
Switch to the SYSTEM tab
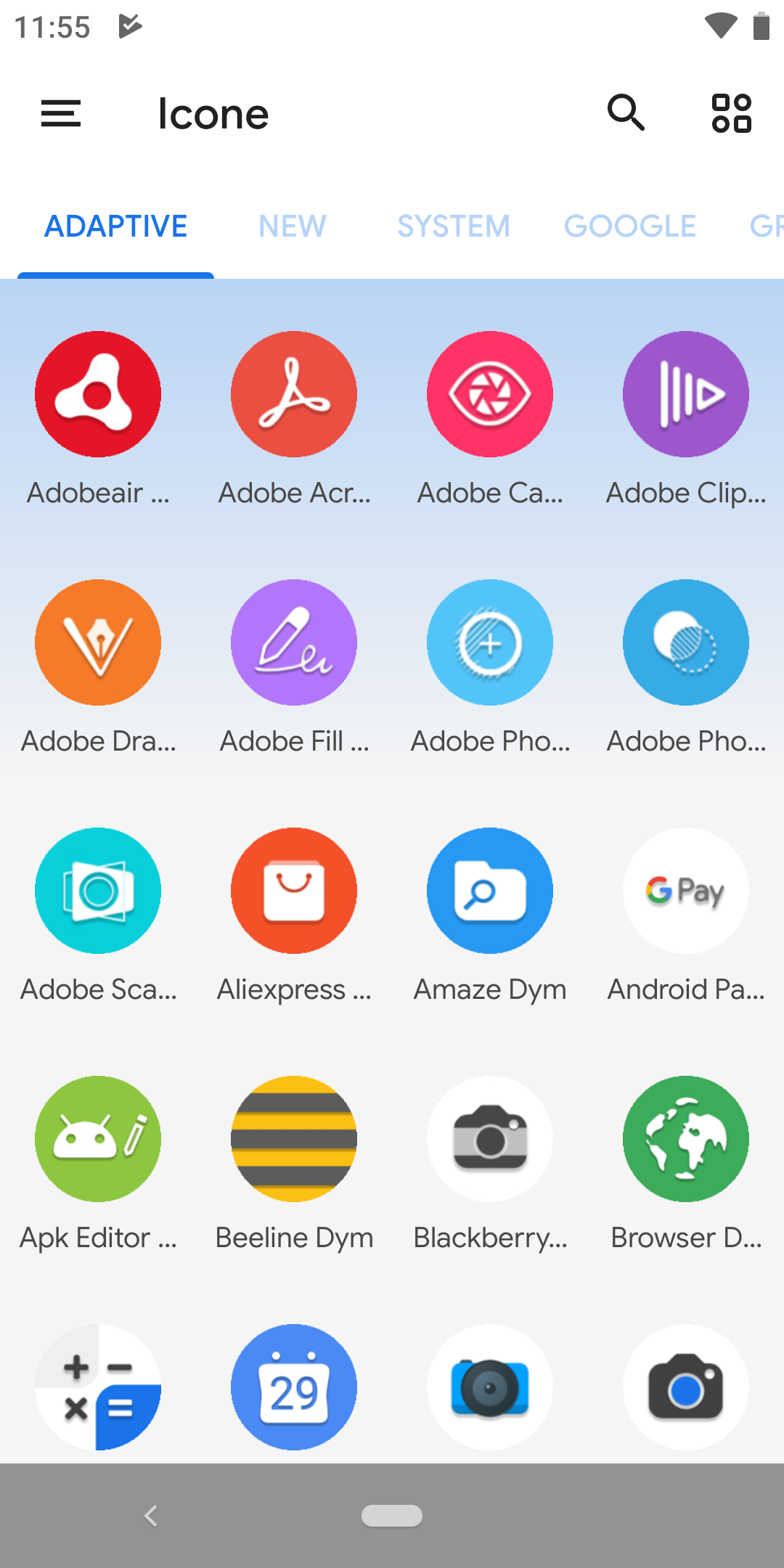(x=454, y=226)
